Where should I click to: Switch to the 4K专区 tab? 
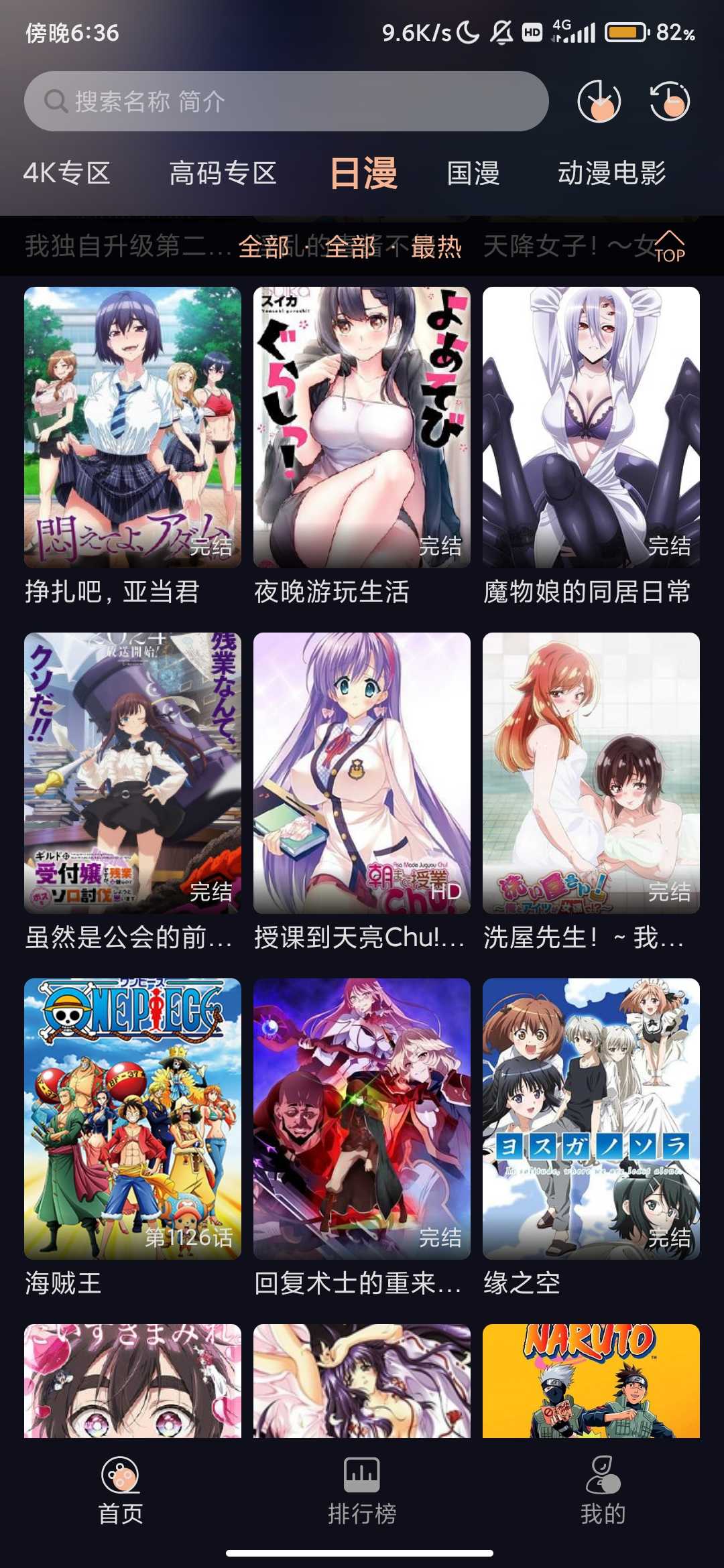pos(66,173)
